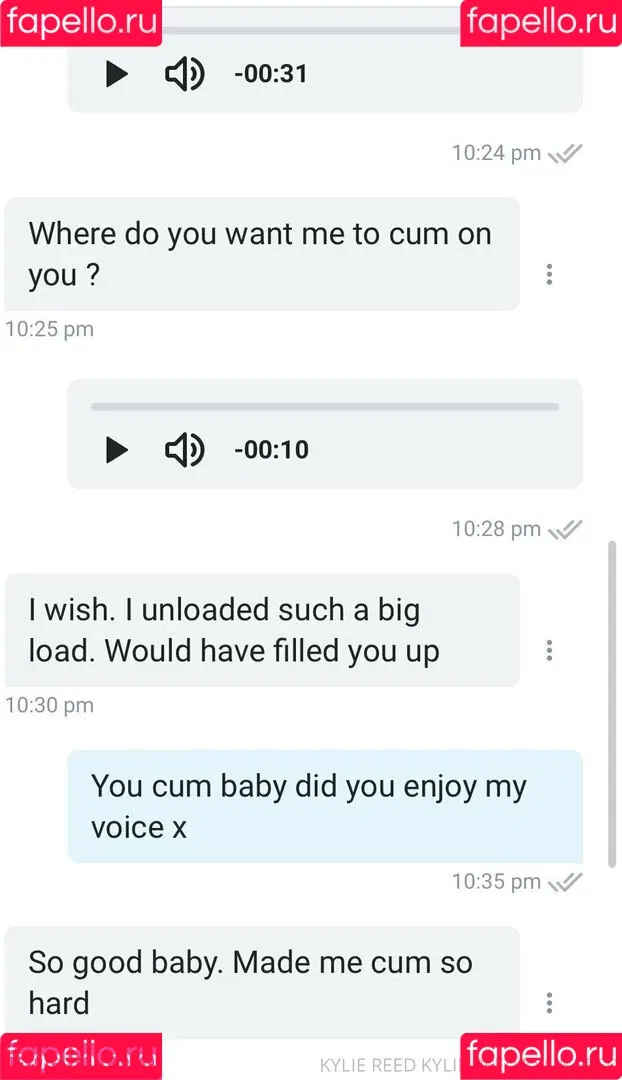Tap the 00:10 audio progress bar

click(x=324, y=407)
